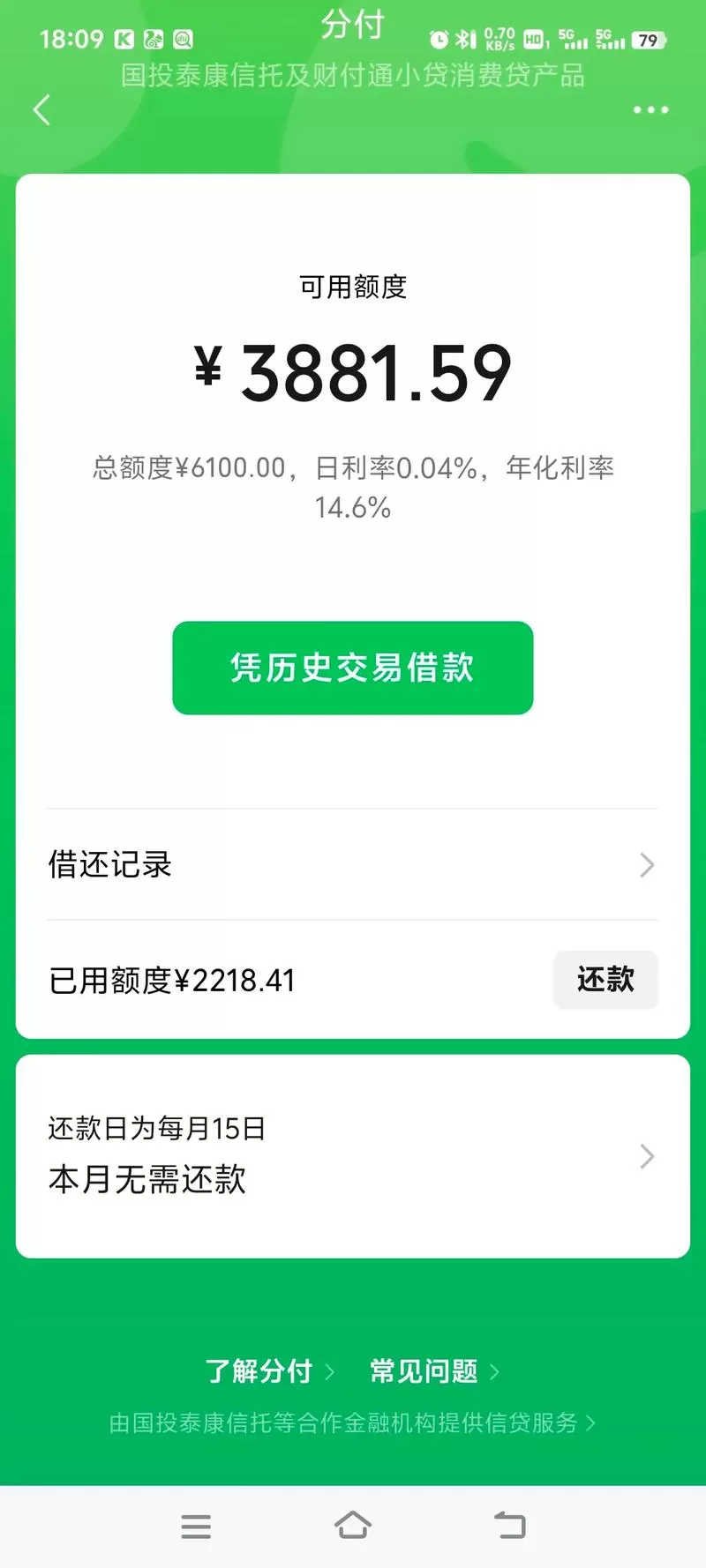This screenshot has width=706, height=1568.
Task: Tap the 5G signal icon in status bar
Action: click(x=574, y=39)
